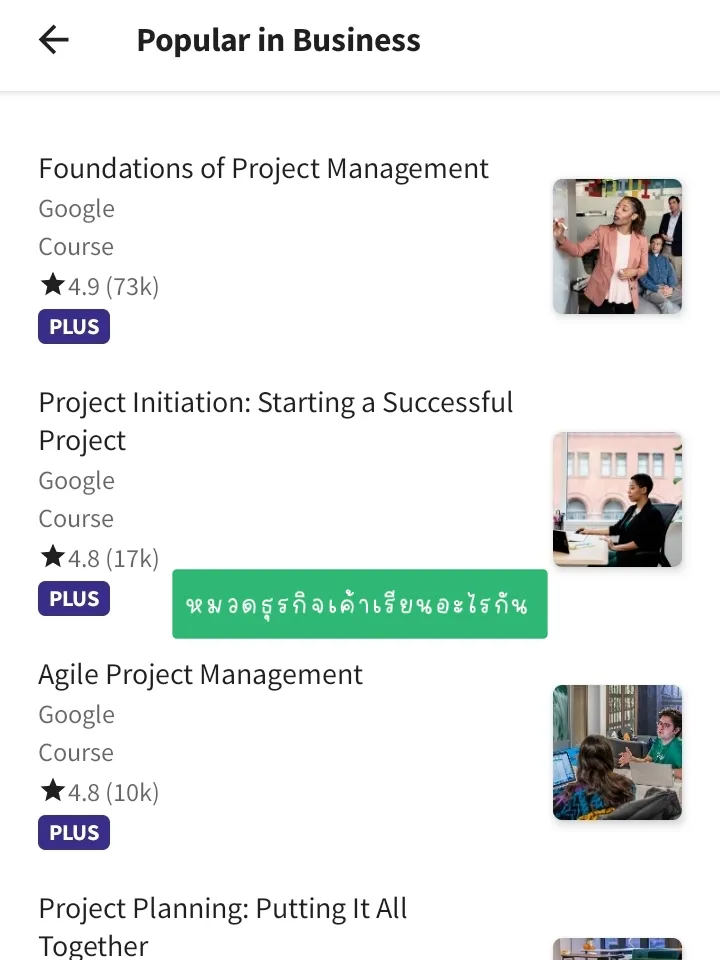Tap the Google provider label under Foundations course
Viewport: 720px width, 960px height.
76,208
